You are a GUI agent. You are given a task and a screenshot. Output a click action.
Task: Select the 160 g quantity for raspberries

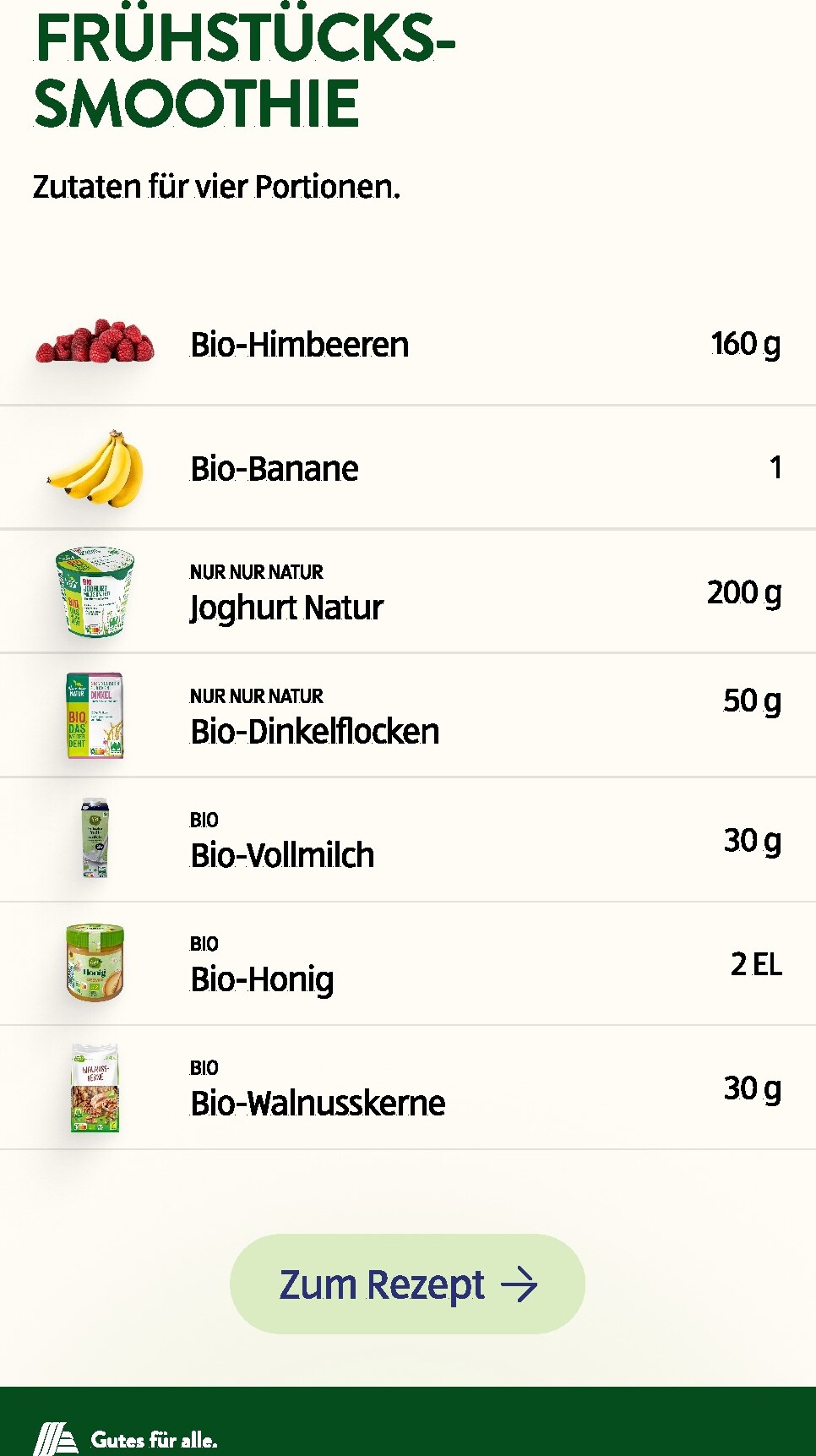(x=743, y=345)
